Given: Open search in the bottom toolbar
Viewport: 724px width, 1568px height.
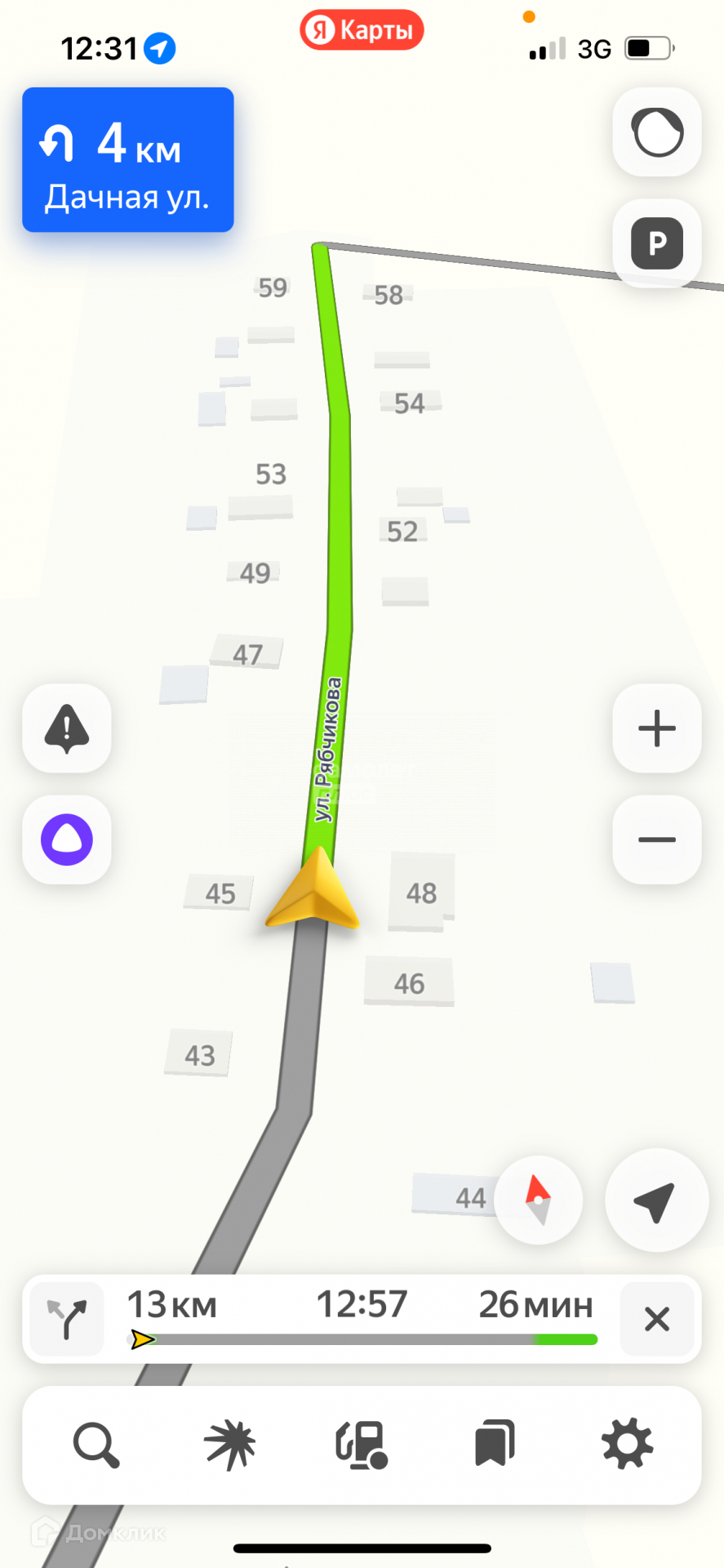Looking at the screenshot, I should click(x=96, y=1445).
